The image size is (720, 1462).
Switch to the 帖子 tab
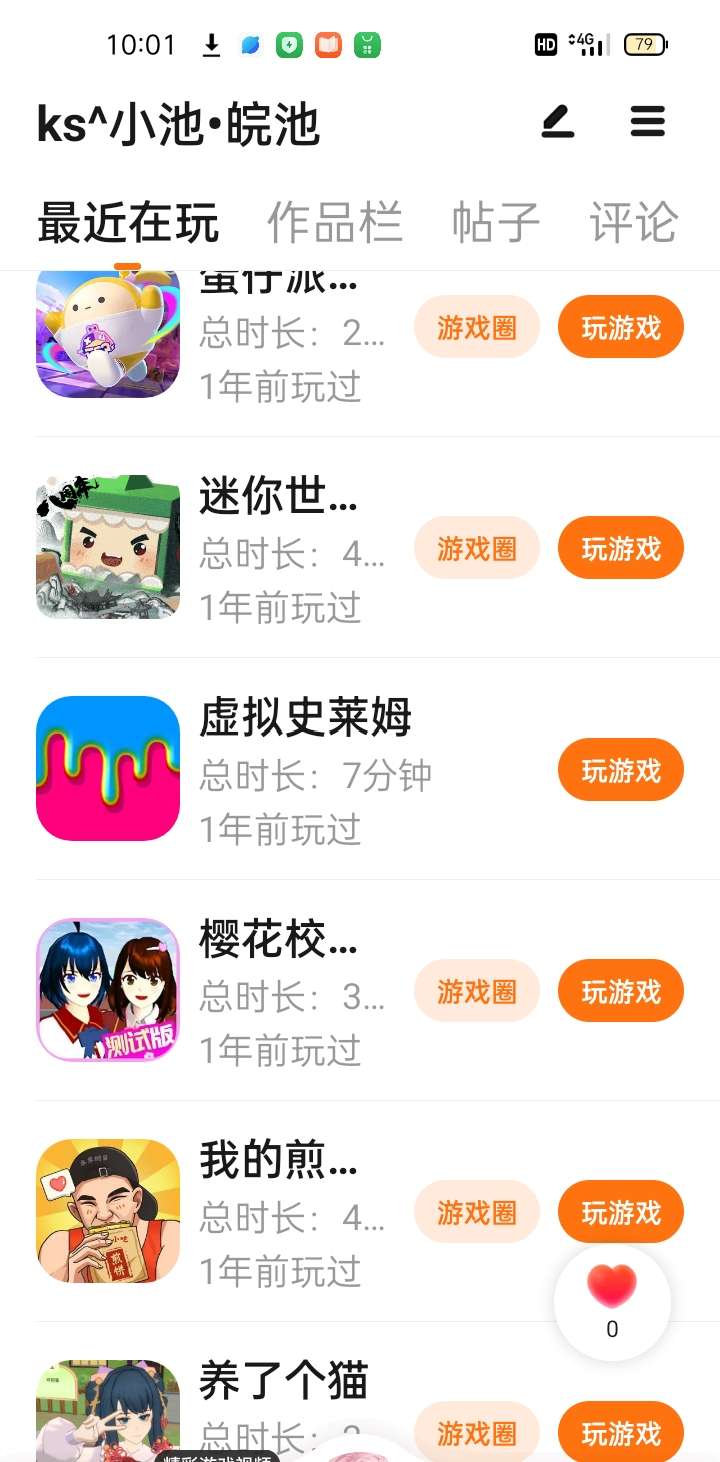[495, 222]
